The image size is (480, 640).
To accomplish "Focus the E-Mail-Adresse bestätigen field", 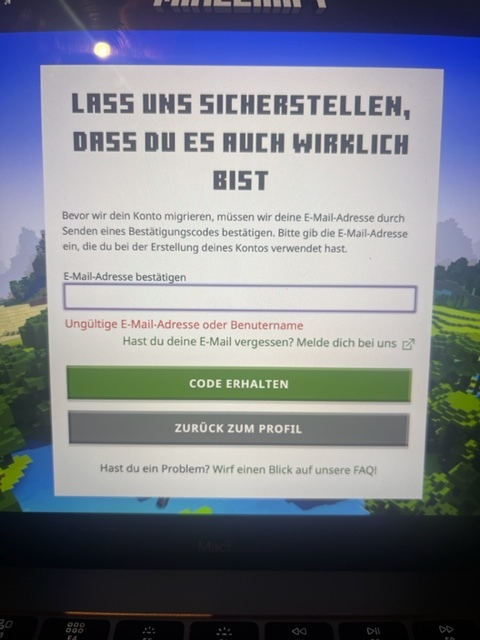I will coord(240,299).
